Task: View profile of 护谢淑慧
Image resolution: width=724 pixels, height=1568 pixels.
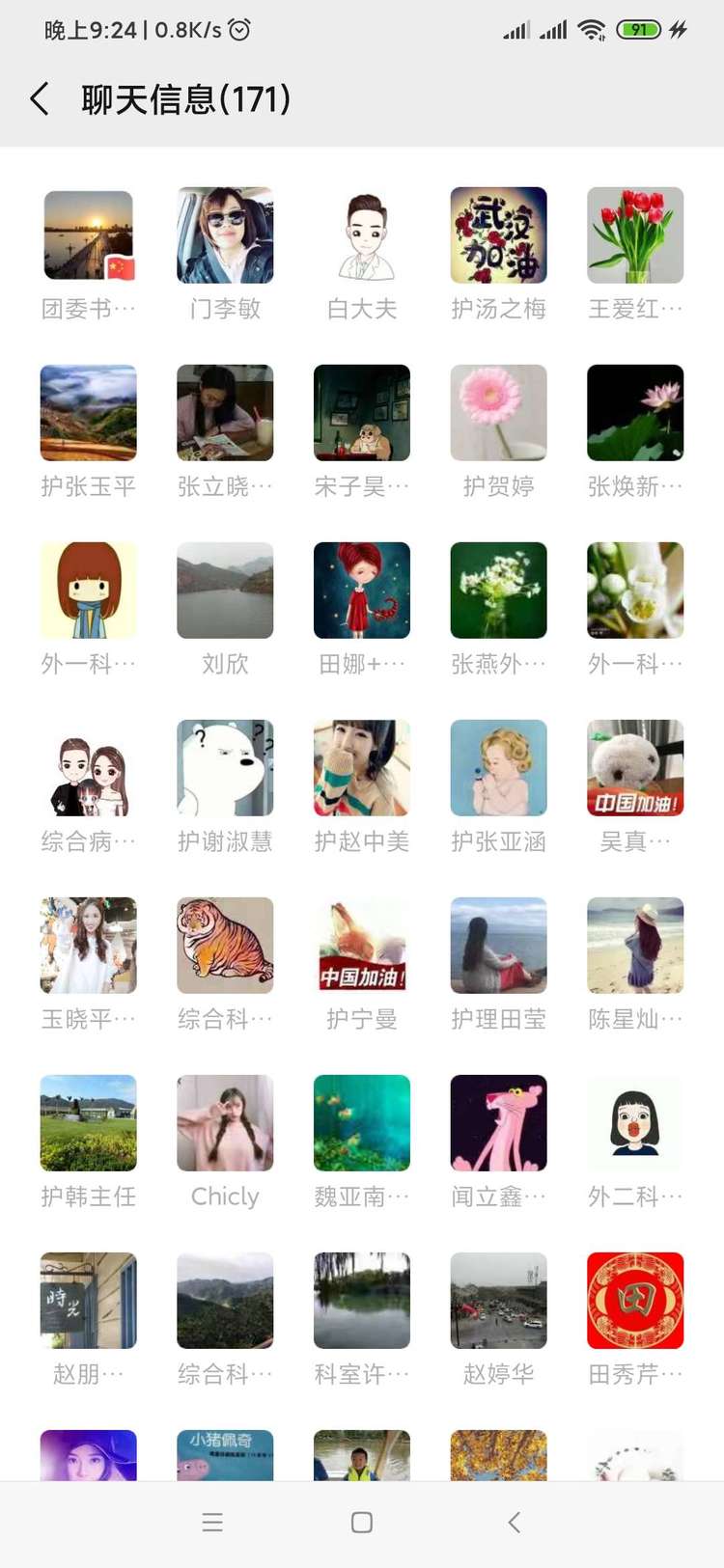Action: click(225, 768)
